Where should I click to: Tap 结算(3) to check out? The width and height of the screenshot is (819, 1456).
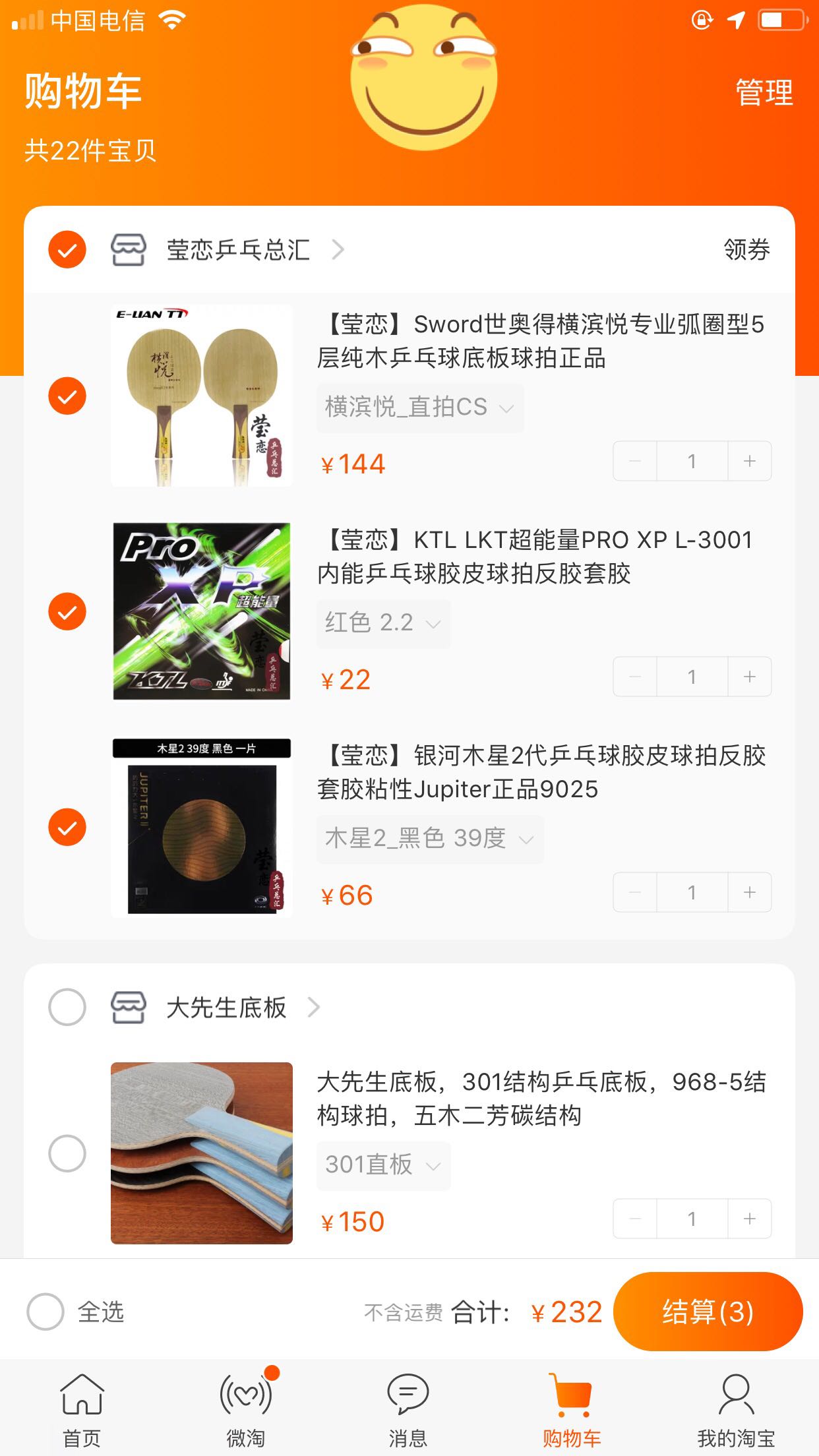pos(708,1312)
